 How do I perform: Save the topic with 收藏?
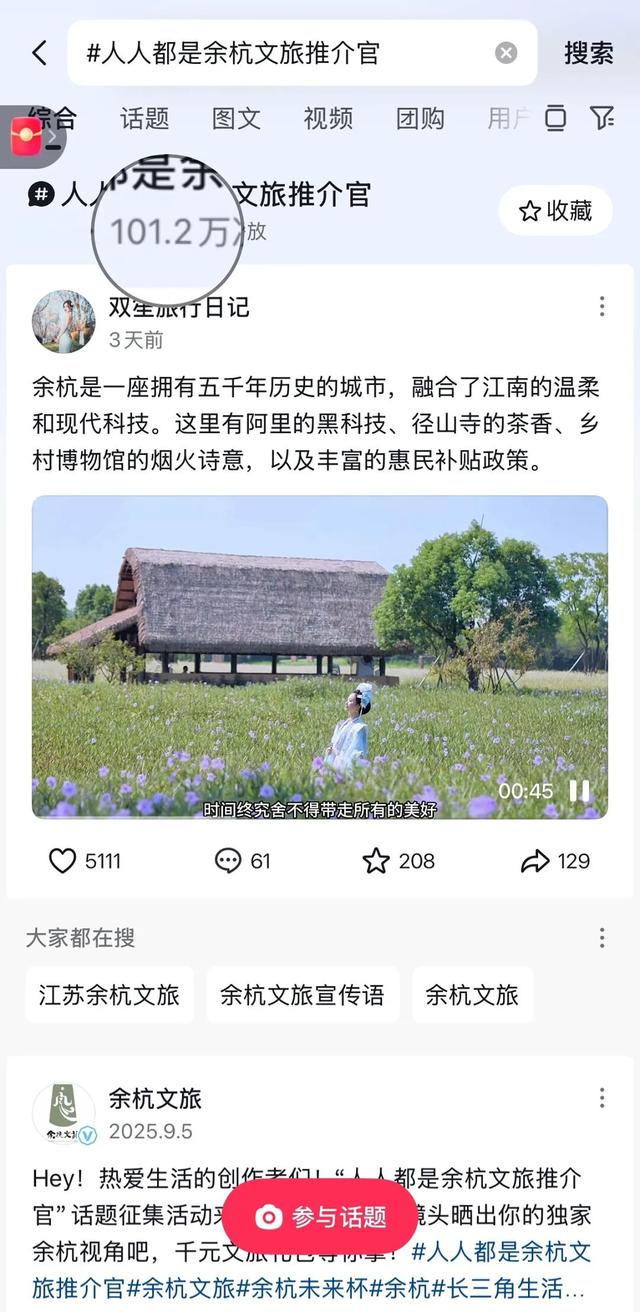click(555, 211)
